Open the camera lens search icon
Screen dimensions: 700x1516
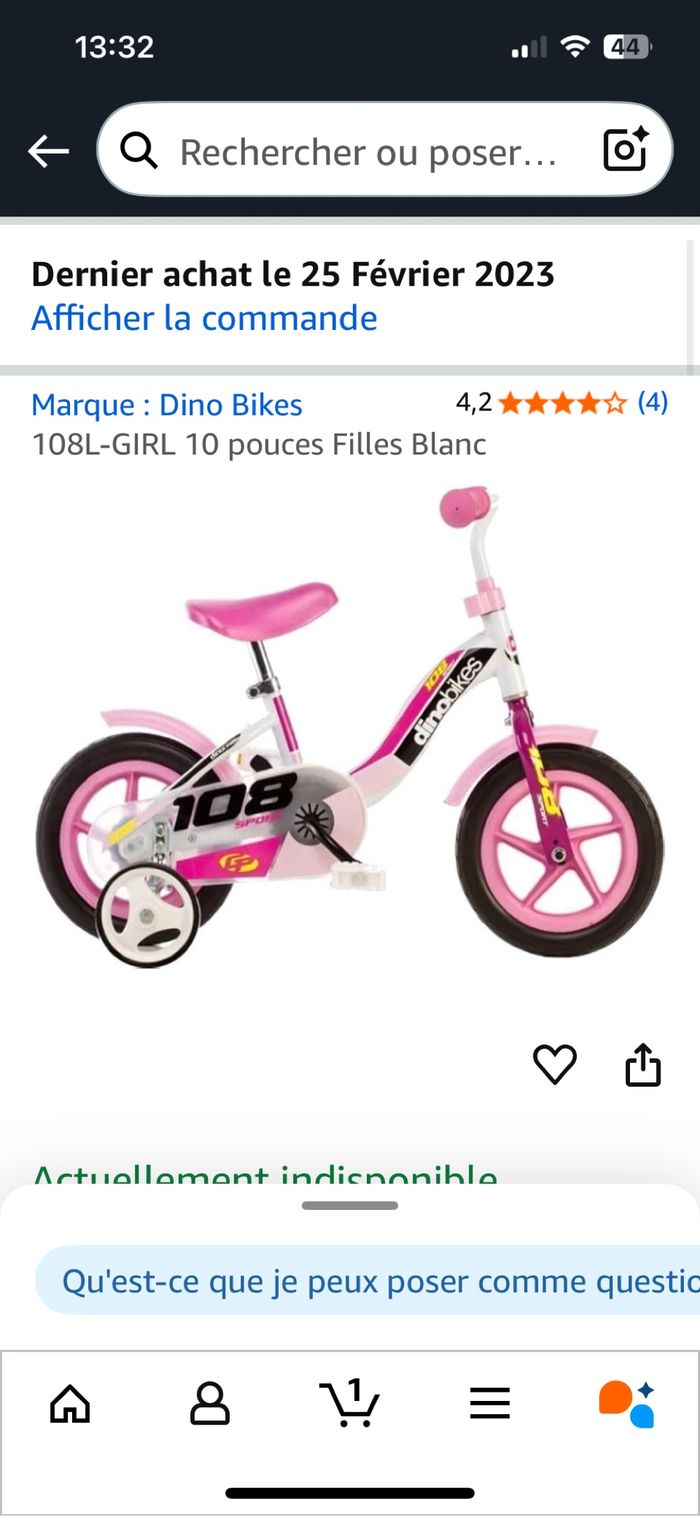click(626, 151)
